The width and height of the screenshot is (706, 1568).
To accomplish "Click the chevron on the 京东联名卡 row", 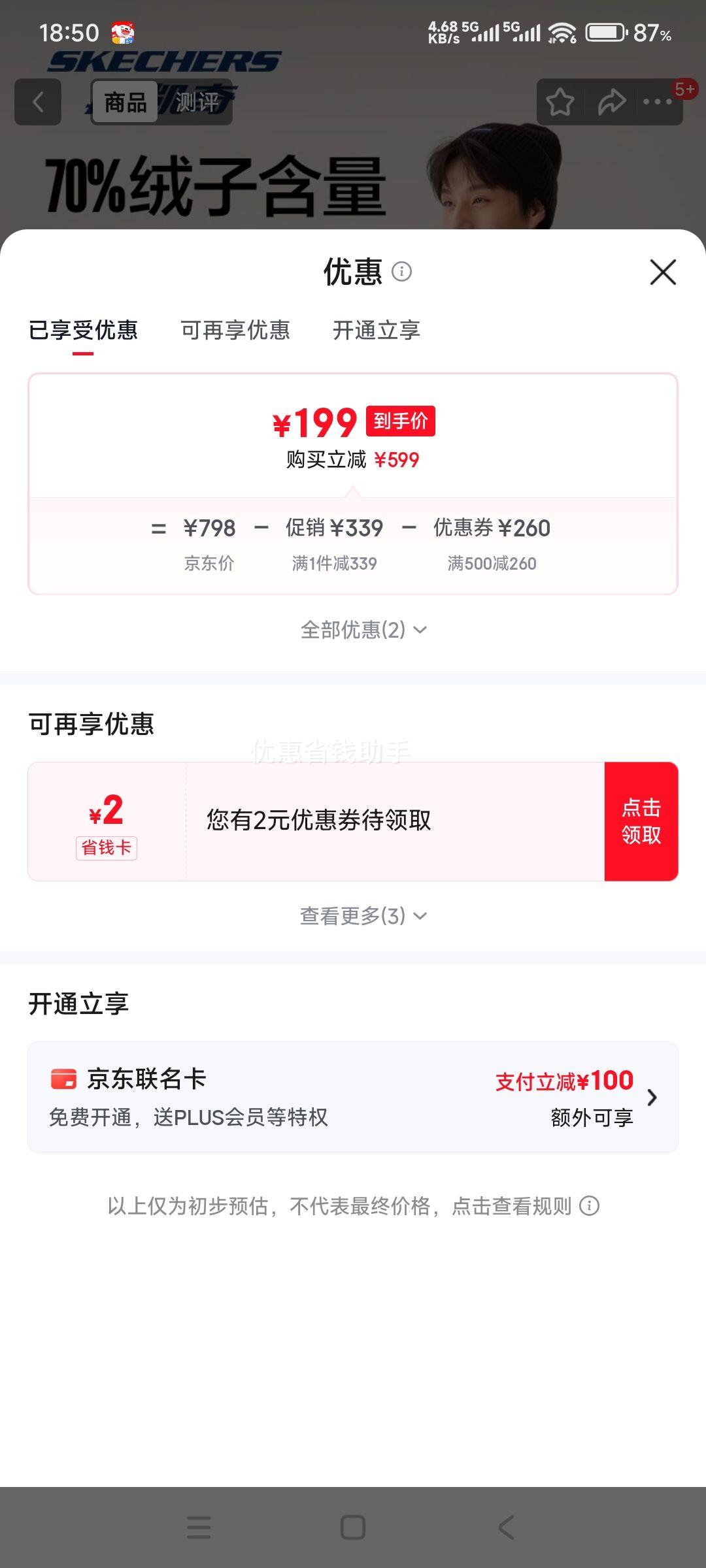I will coord(652,1097).
